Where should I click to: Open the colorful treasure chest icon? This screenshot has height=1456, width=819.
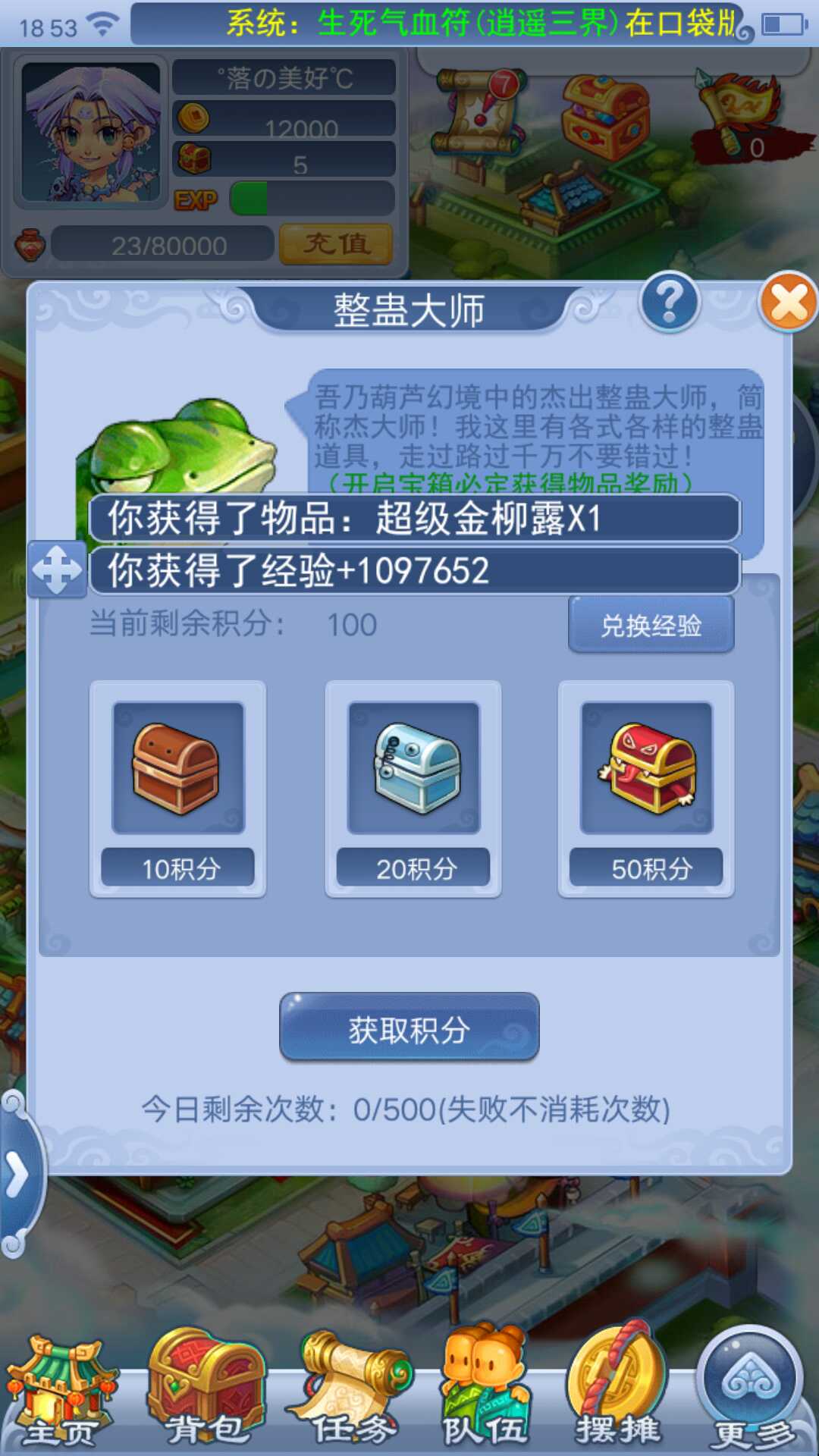point(604,118)
